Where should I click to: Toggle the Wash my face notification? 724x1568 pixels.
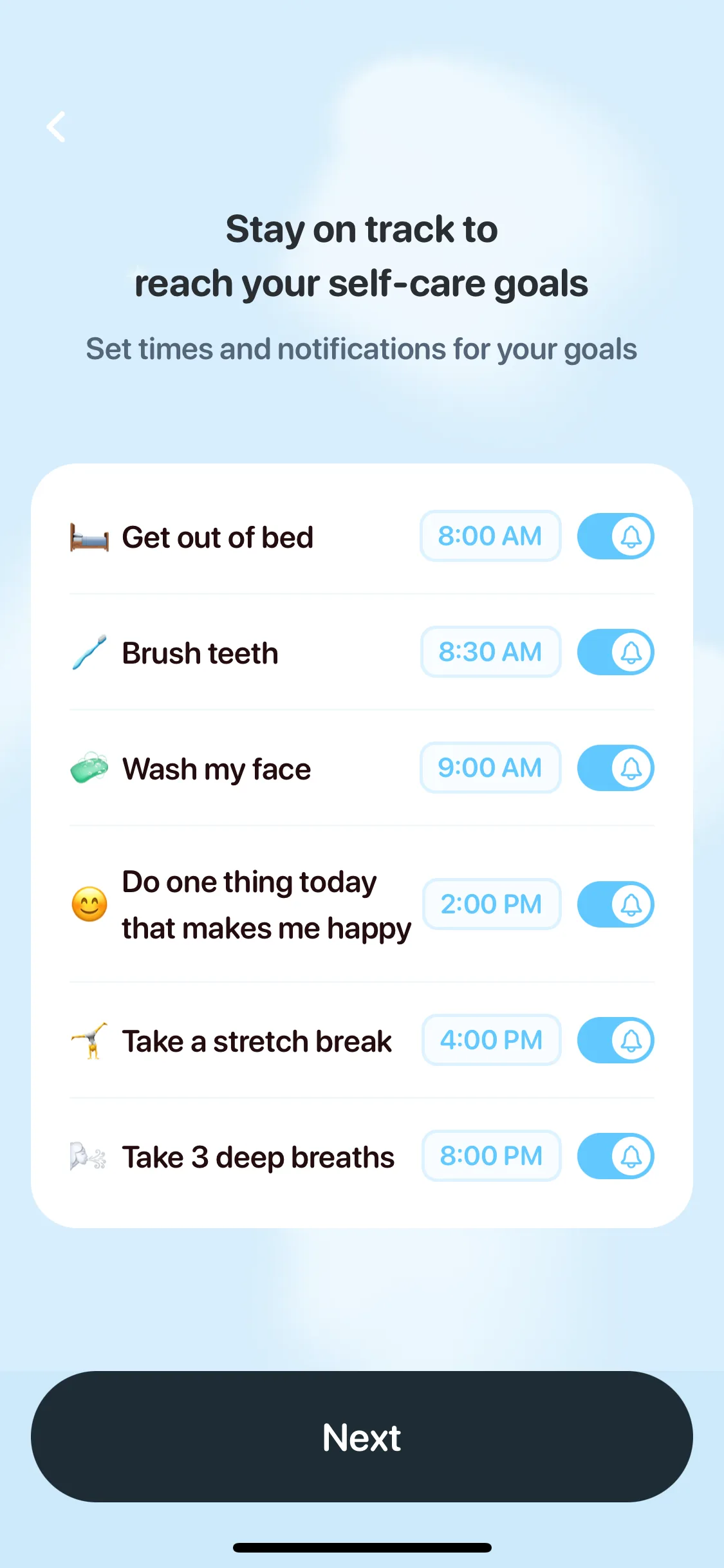pos(616,768)
